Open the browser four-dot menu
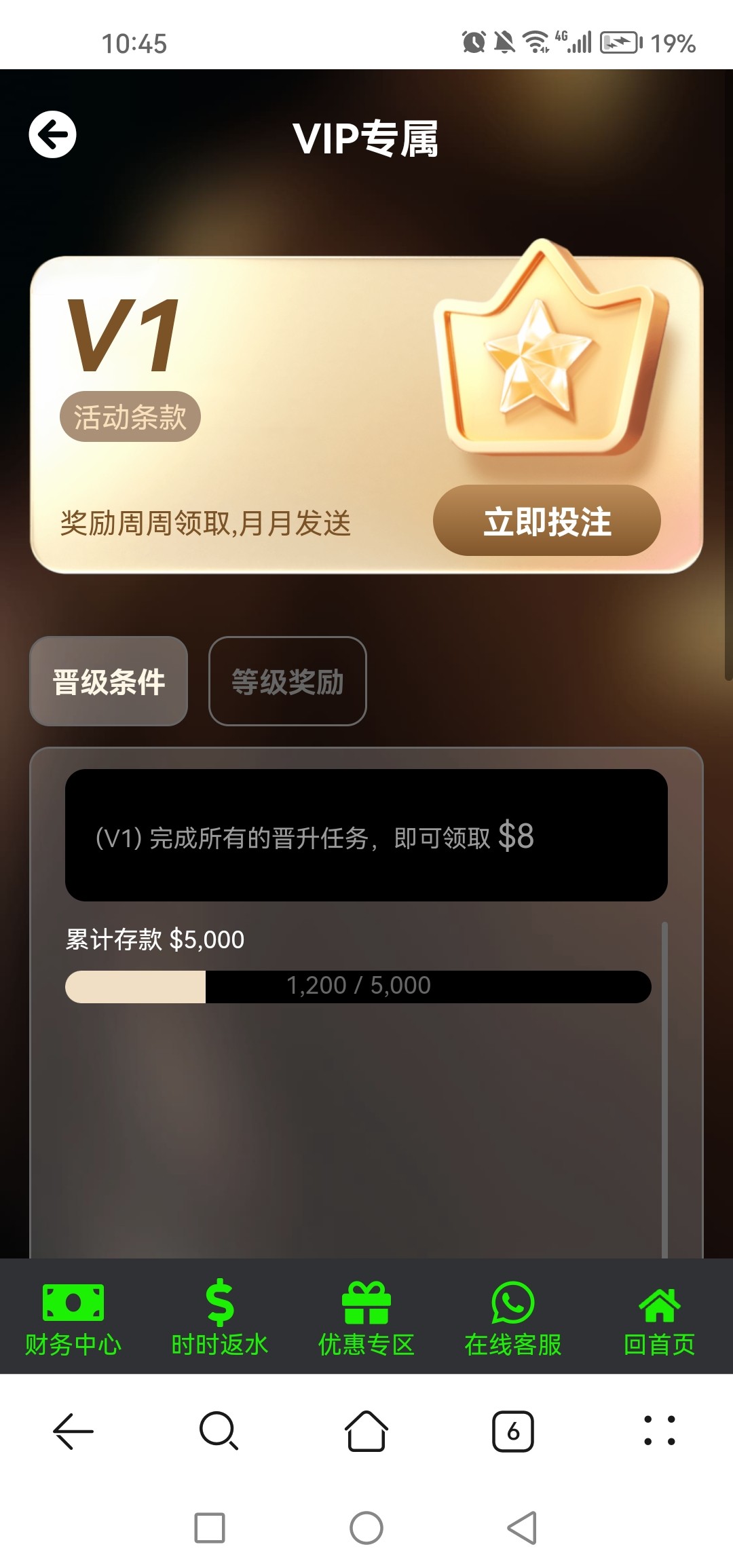The width and height of the screenshot is (733, 1568). pyautogui.click(x=659, y=1431)
